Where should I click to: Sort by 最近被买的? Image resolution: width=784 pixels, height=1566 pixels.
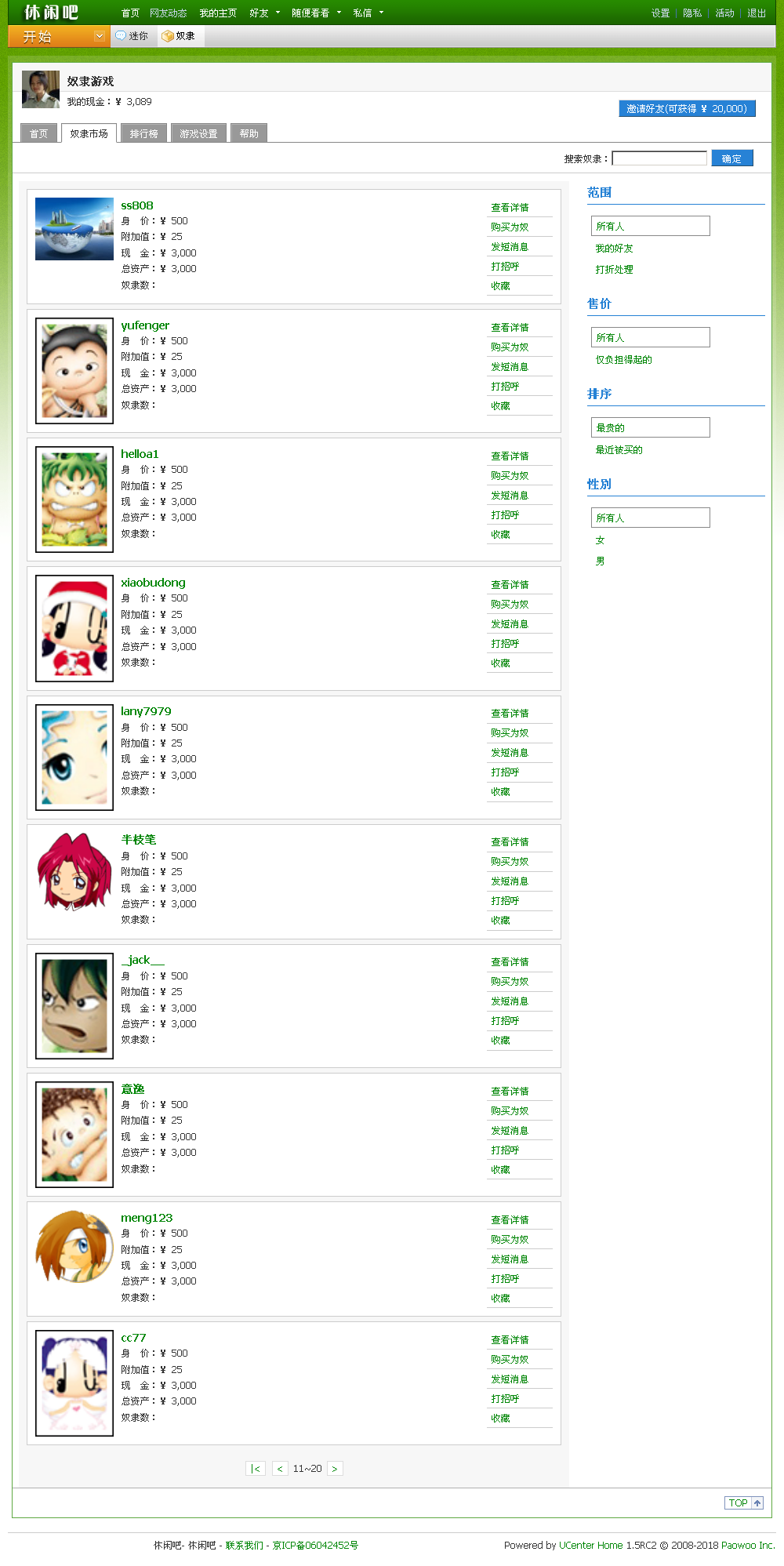point(619,450)
